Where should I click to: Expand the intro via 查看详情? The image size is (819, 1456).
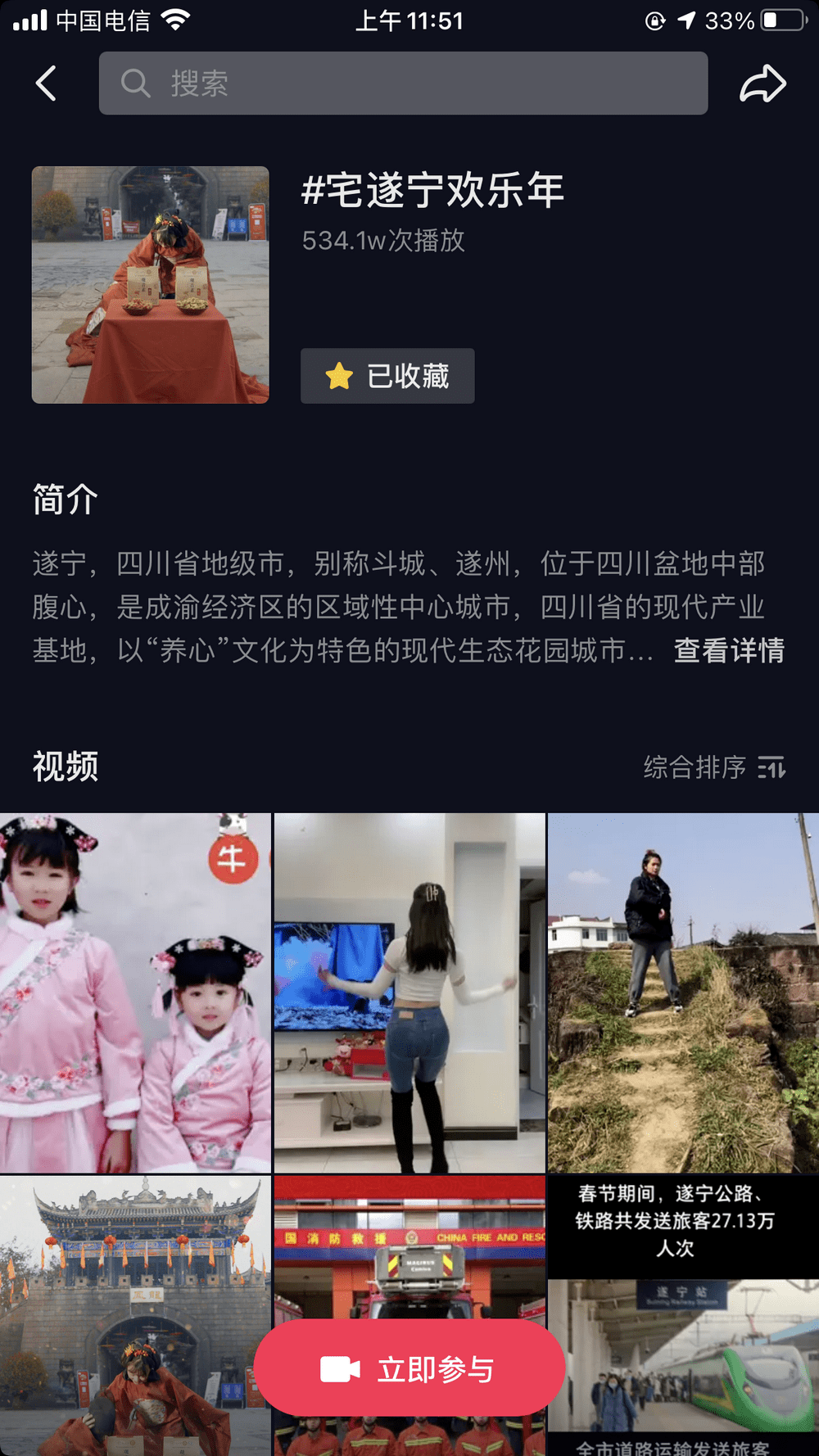(x=729, y=650)
